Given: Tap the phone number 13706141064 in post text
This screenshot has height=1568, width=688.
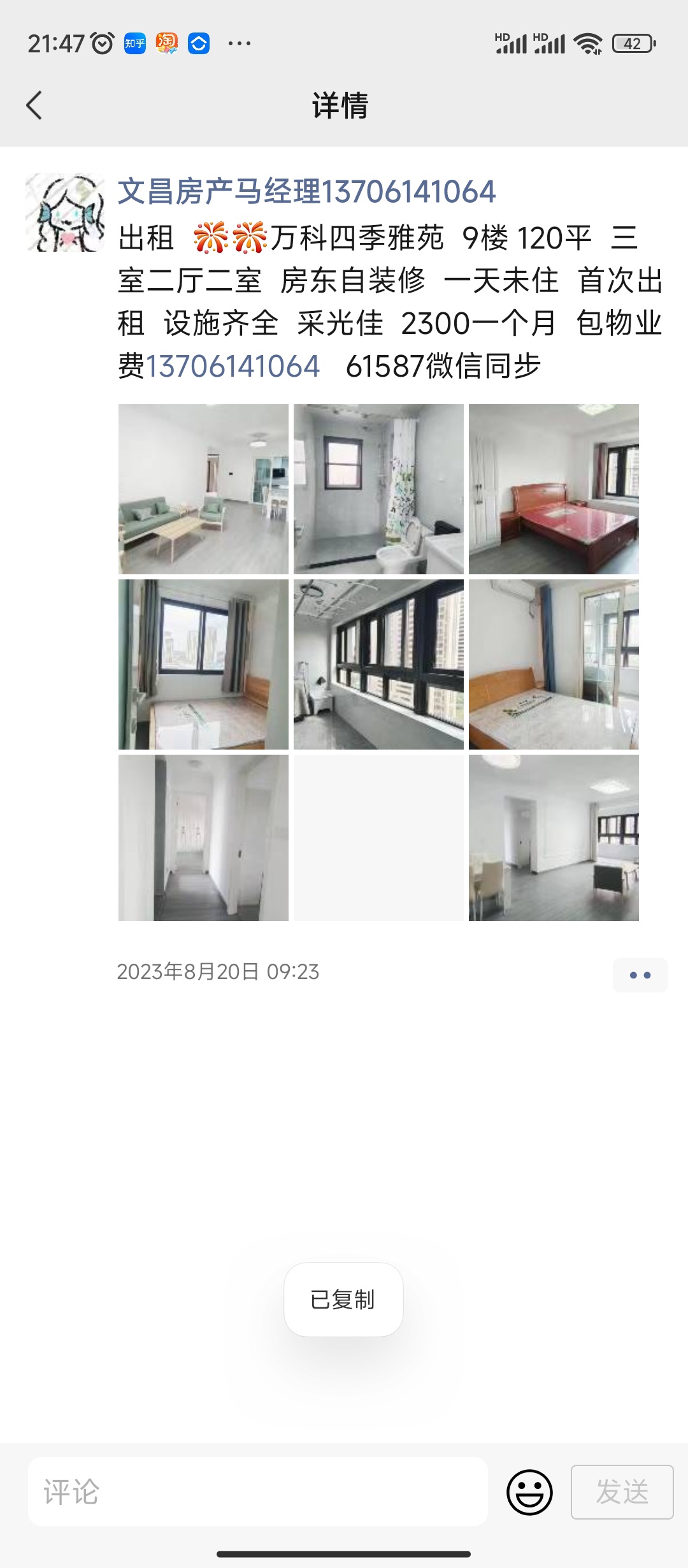Looking at the screenshot, I should pyautogui.click(x=233, y=367).
